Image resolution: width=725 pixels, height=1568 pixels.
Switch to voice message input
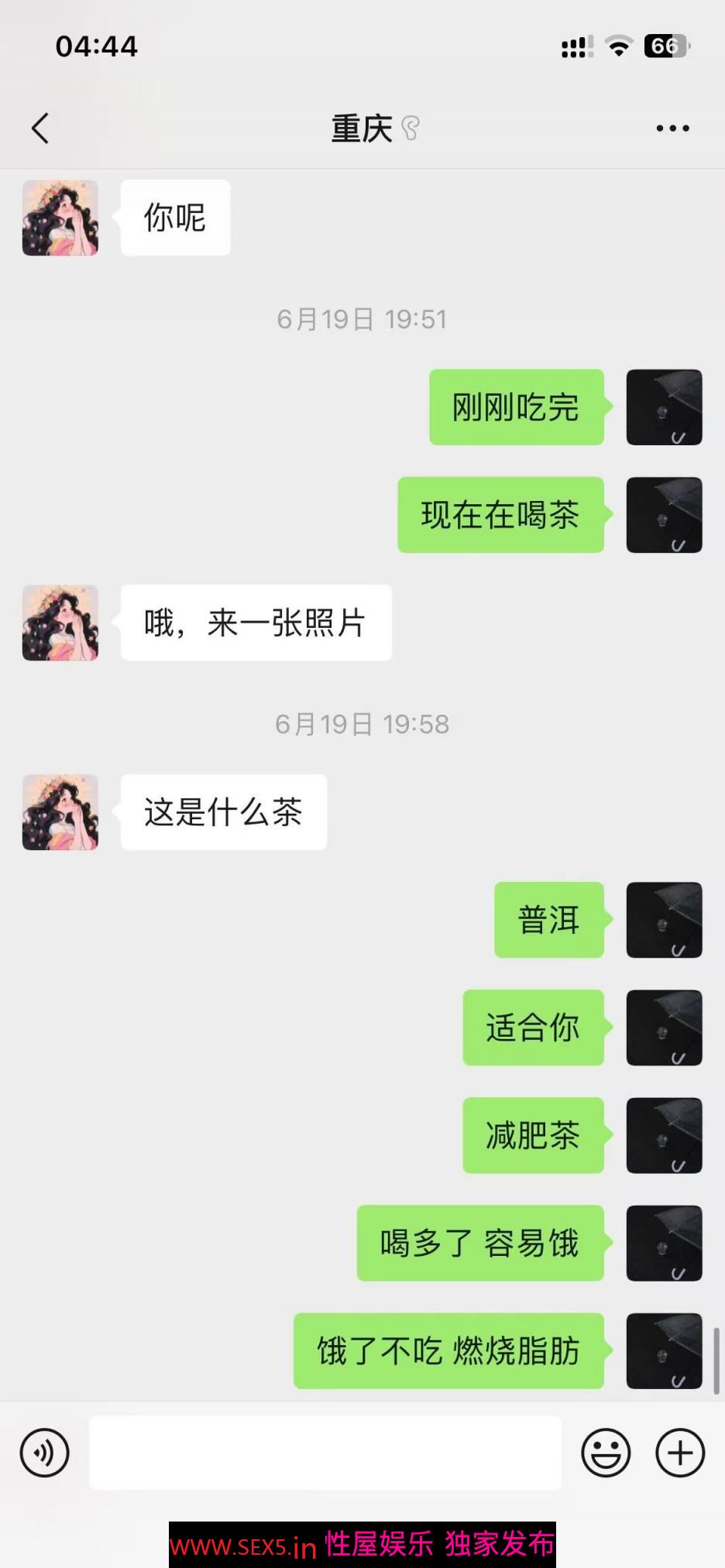[45, 1453]
